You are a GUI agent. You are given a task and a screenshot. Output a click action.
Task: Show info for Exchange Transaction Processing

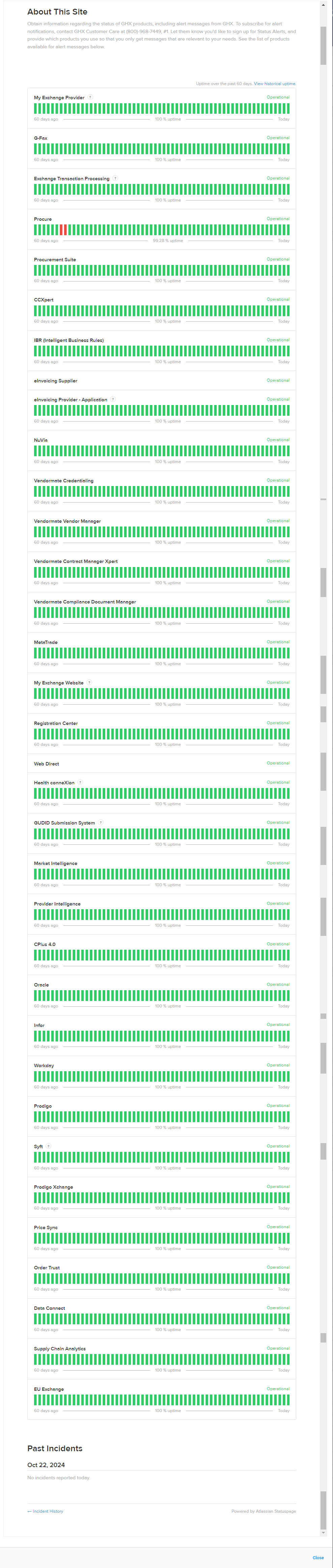[x=115, y=178]
